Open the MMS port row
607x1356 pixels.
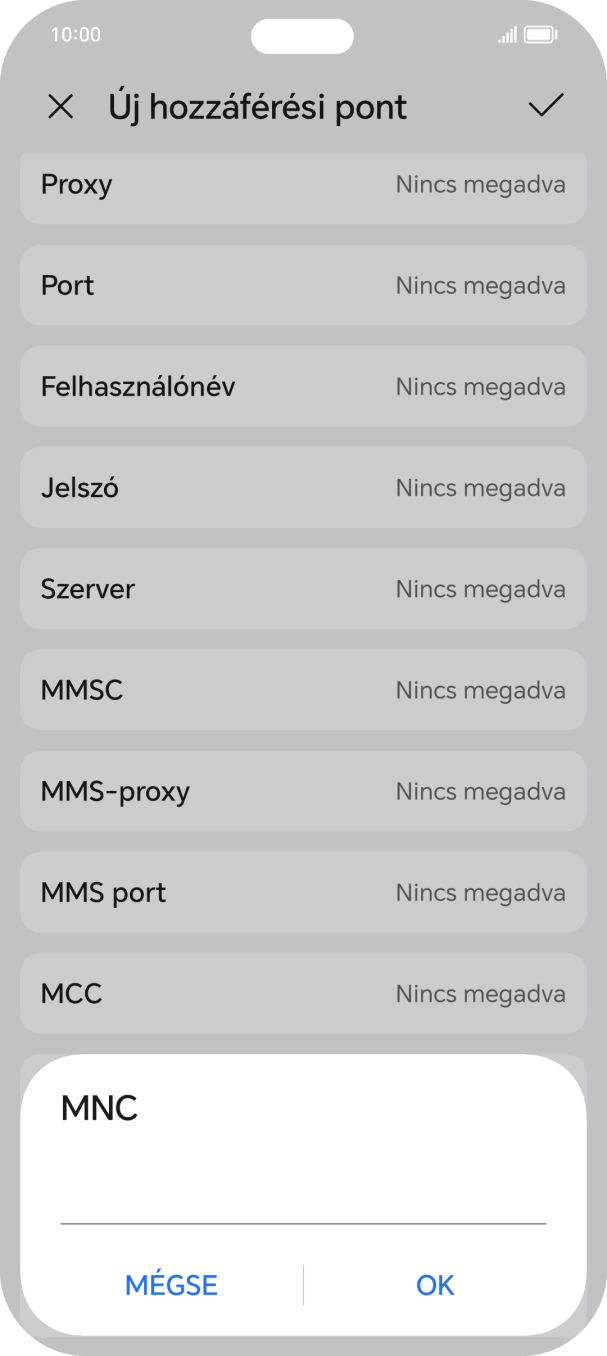303,892
